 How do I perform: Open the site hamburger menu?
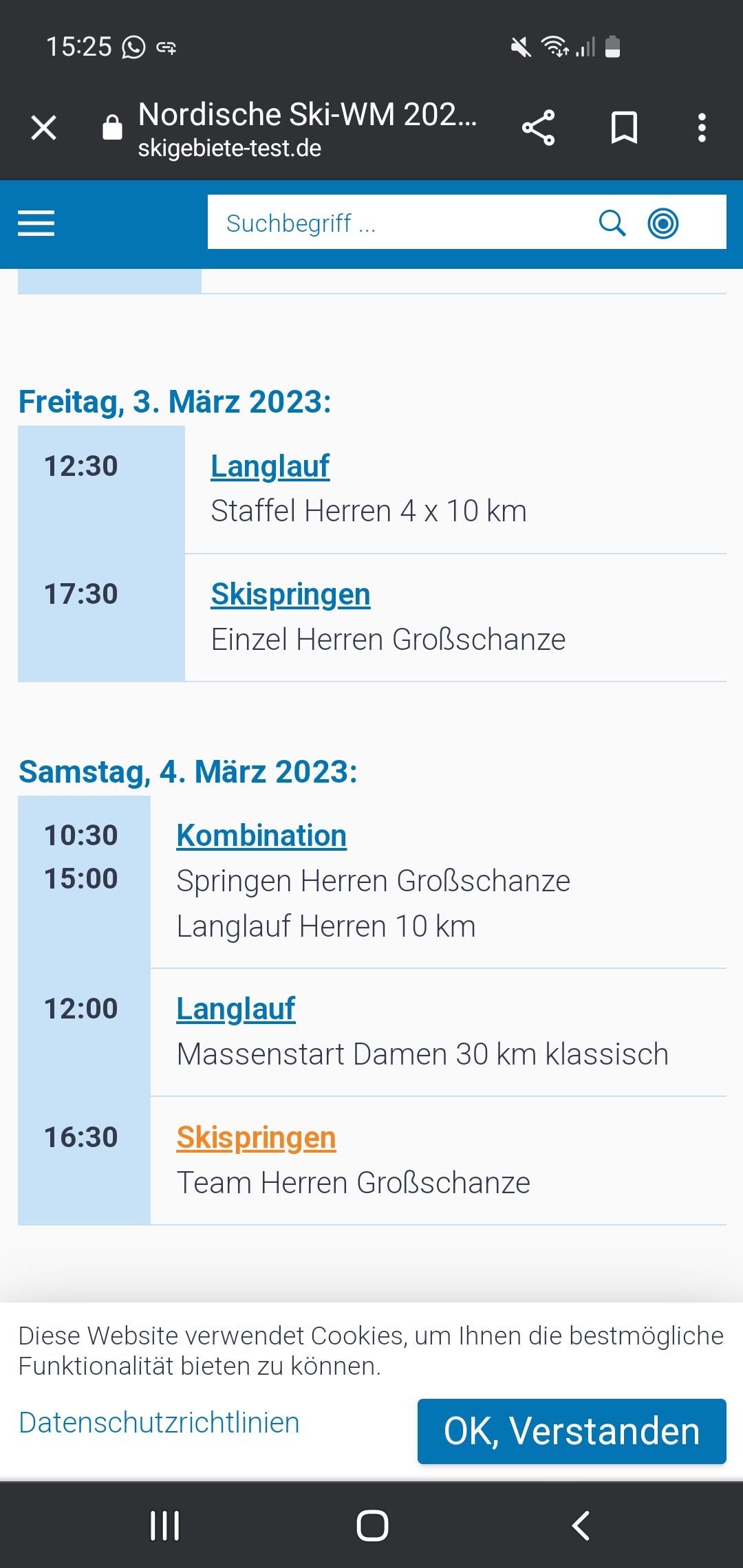pyautogui.click(x=36, y=224)
